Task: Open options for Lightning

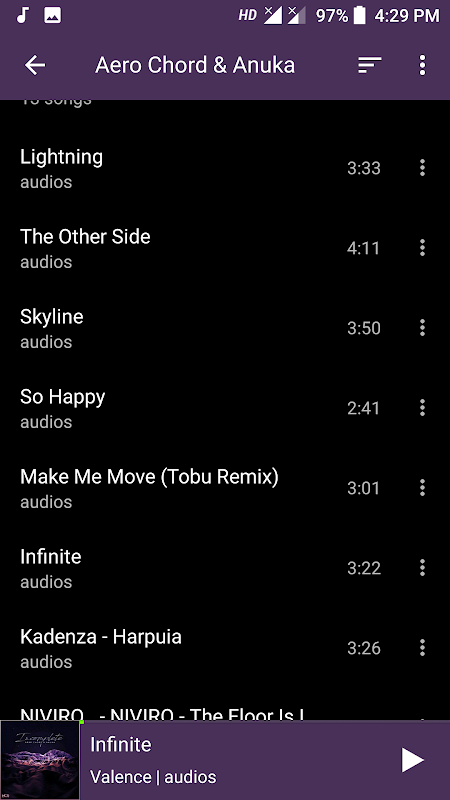Action: pyautogui.click(x=422, y=168)
